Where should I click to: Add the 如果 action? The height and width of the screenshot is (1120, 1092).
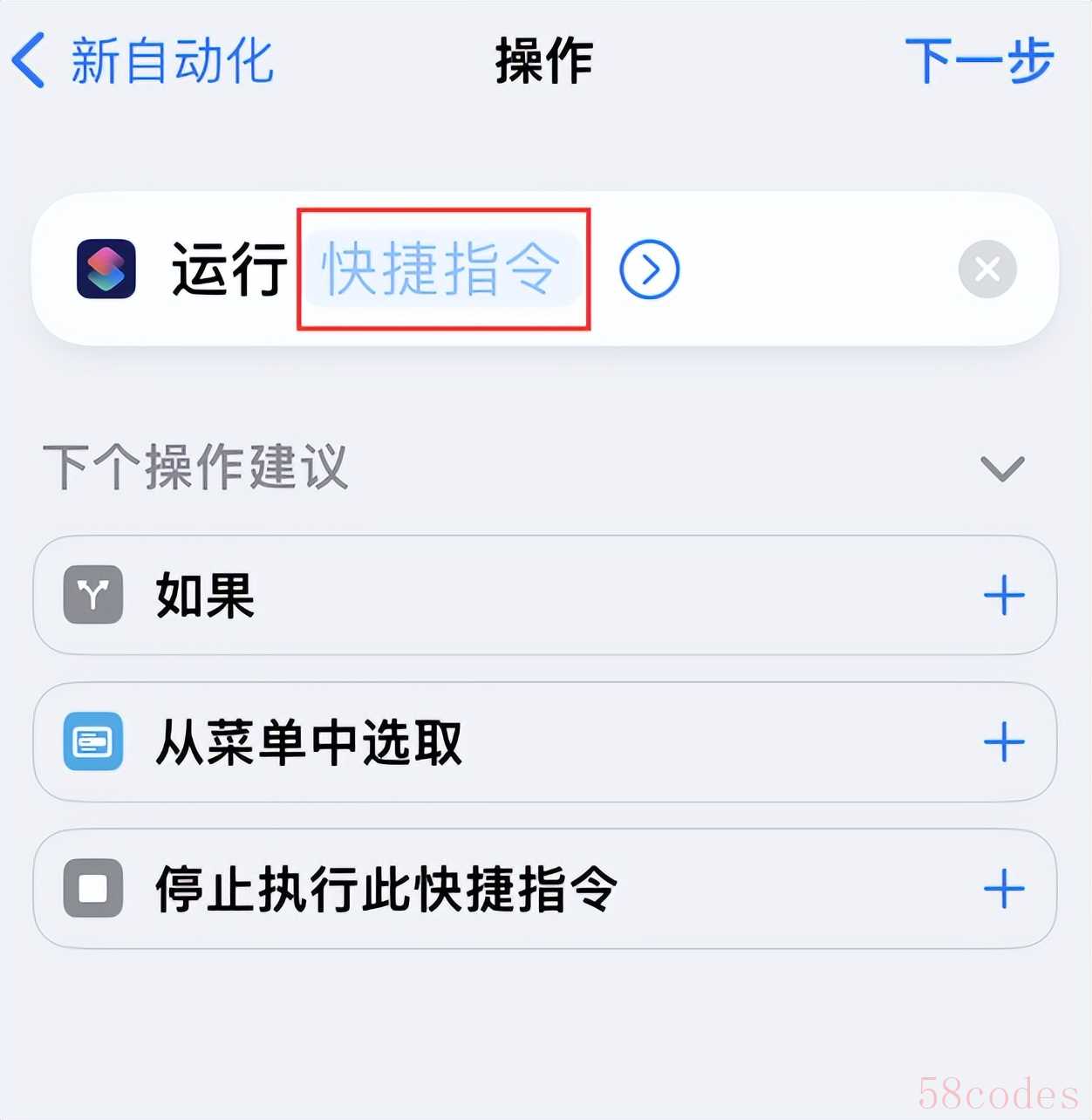(x=1003, y=595)
